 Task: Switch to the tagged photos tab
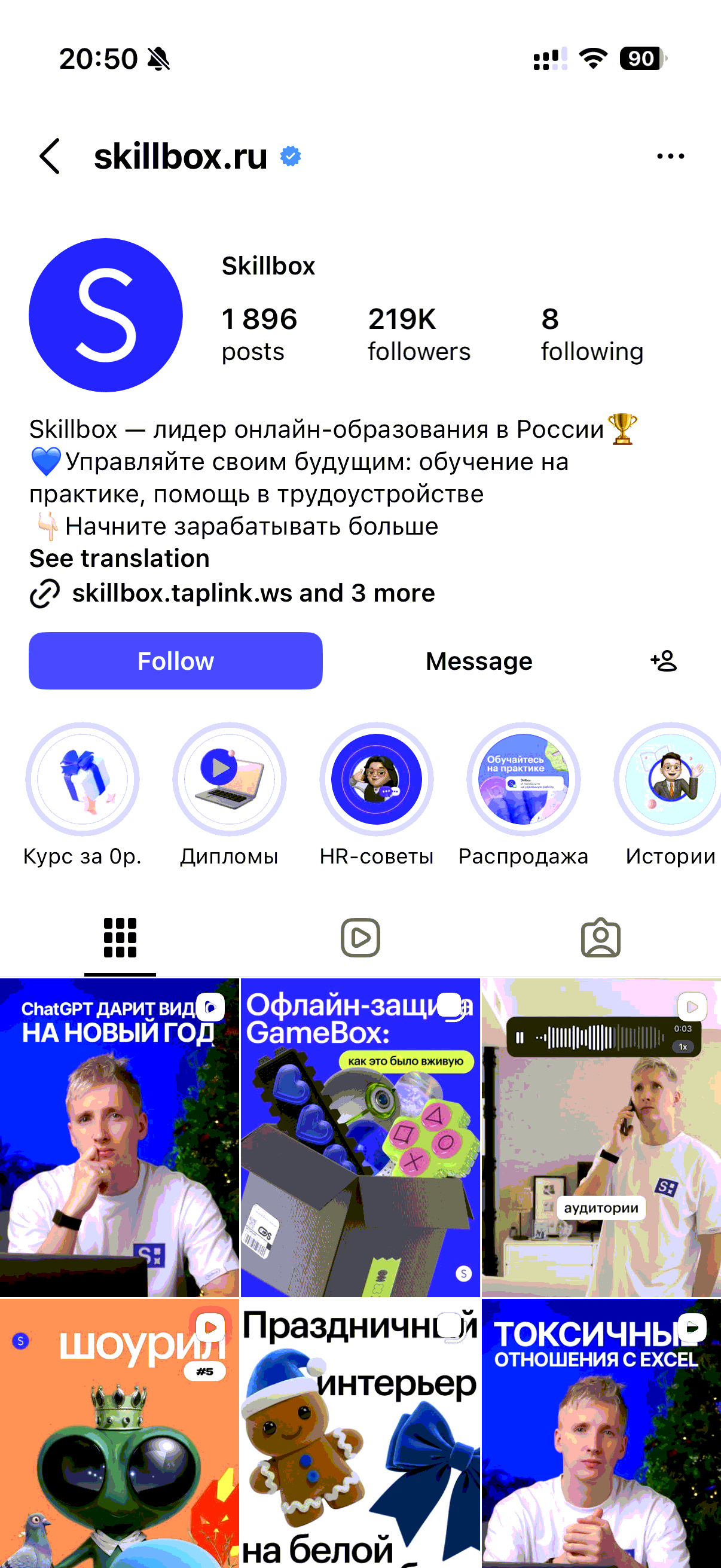point(600,938)
